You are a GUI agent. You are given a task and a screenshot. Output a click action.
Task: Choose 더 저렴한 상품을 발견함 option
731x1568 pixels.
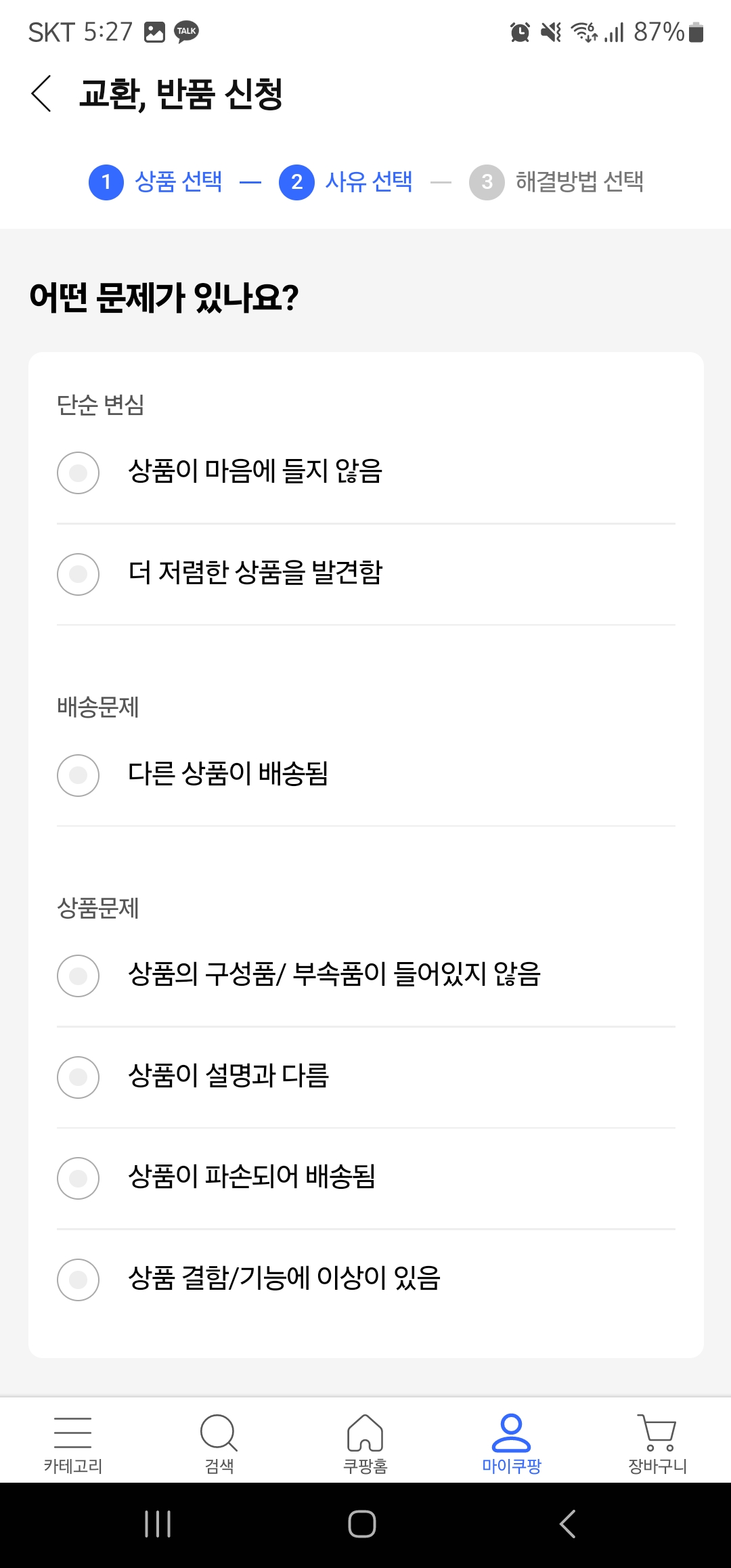(77, 574)
